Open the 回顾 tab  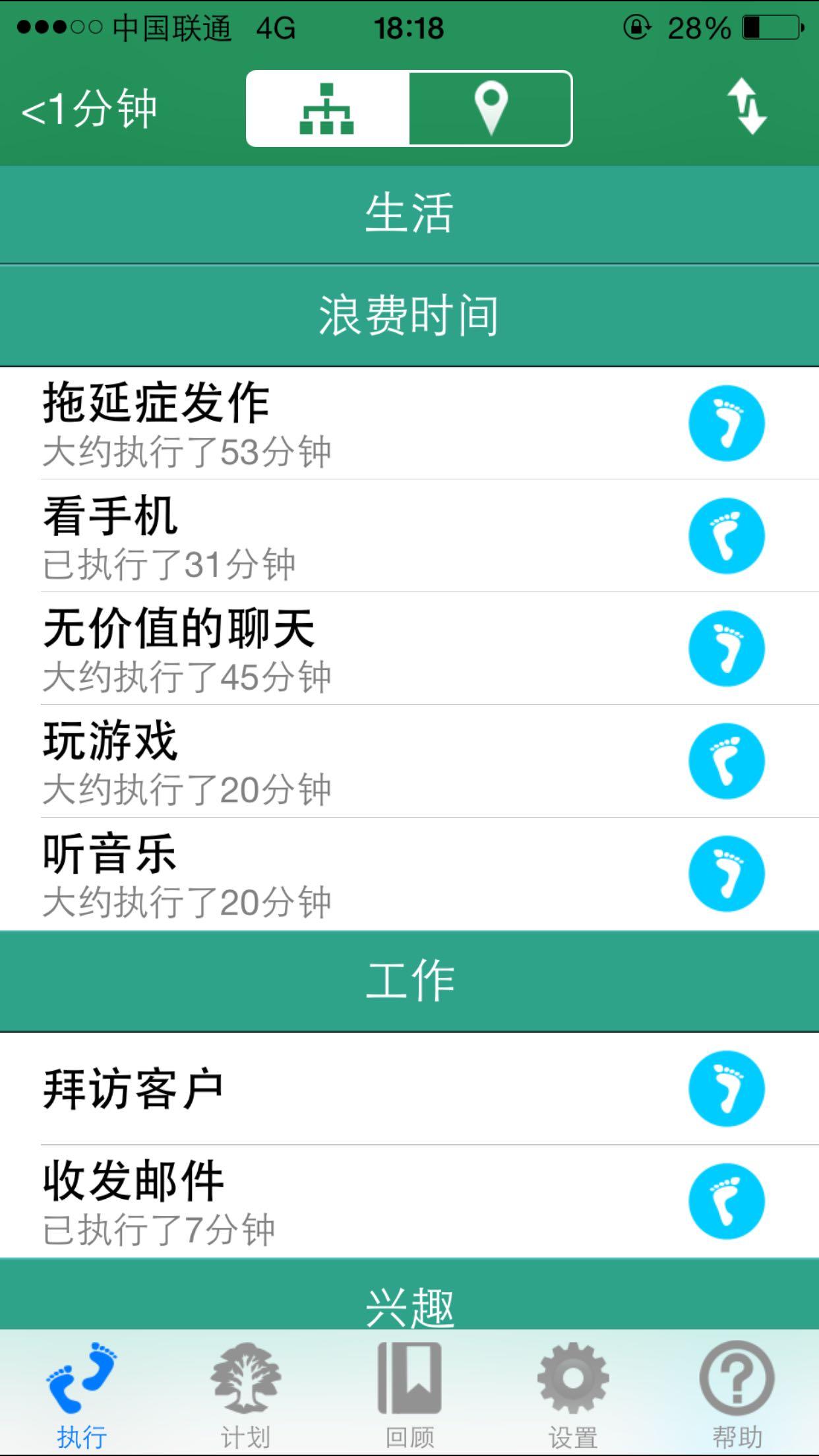pyautogui.click(x=409, y=1393)
